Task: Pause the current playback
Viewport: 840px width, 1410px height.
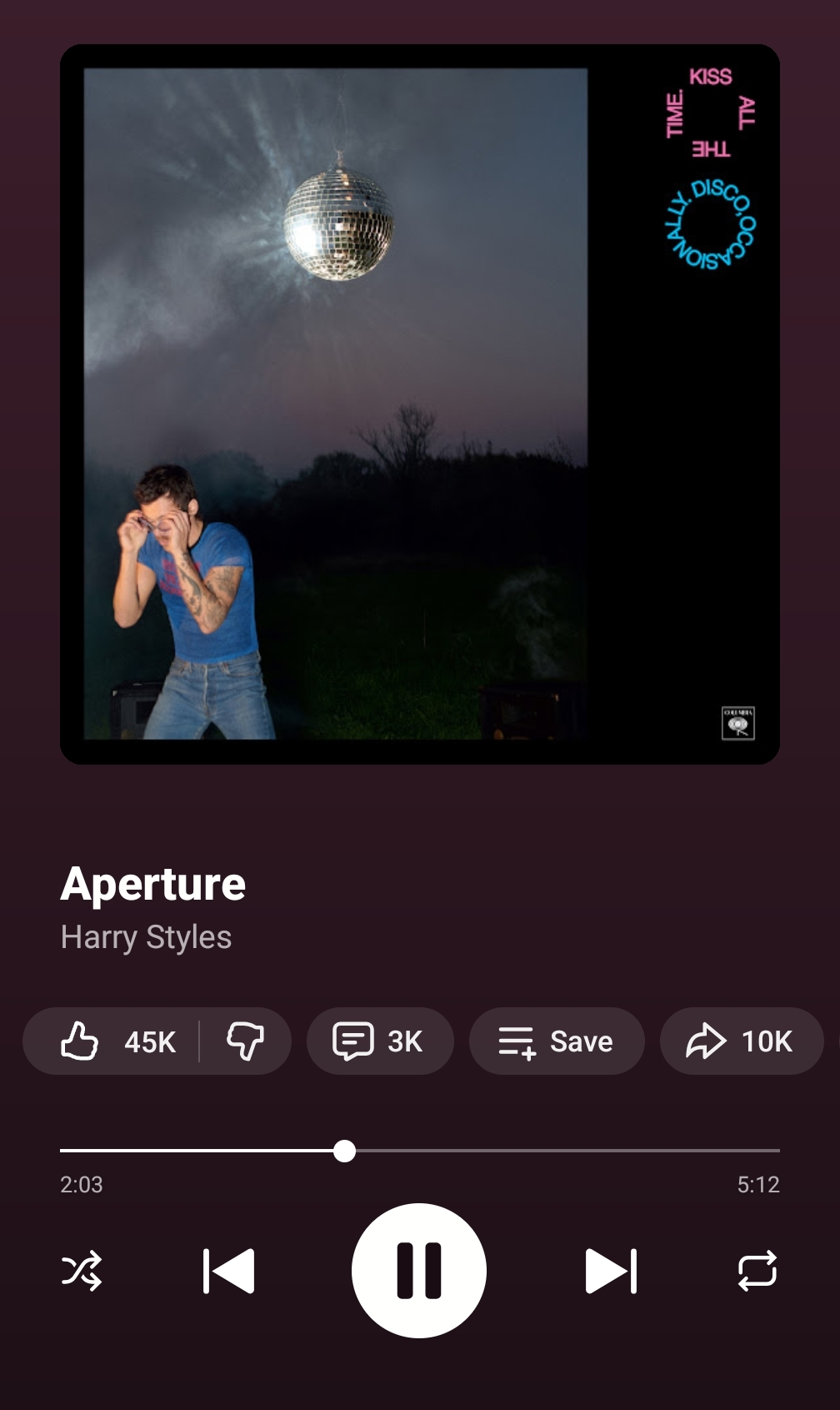Action: point(418,1270)
